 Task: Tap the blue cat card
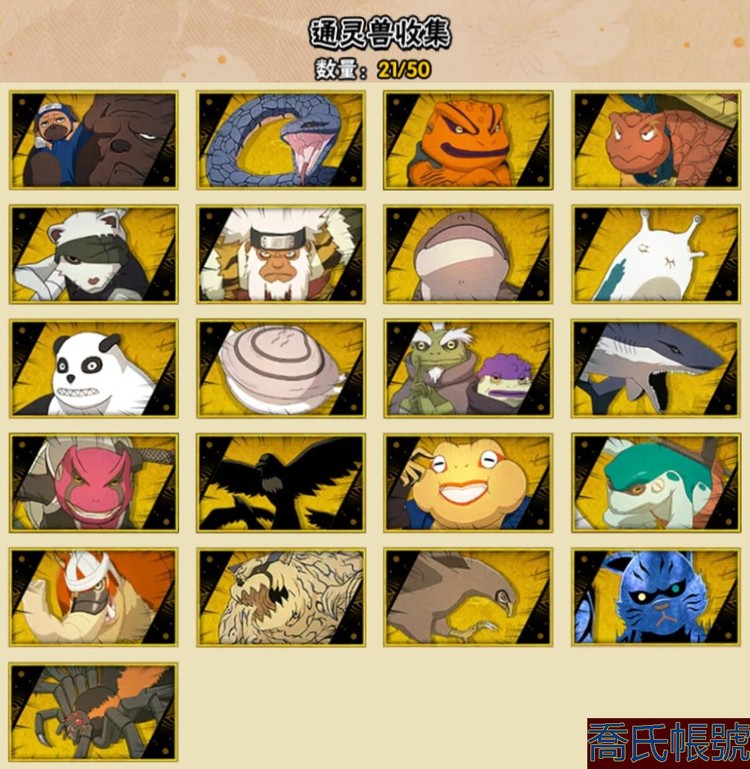click(x=656, y=597)
